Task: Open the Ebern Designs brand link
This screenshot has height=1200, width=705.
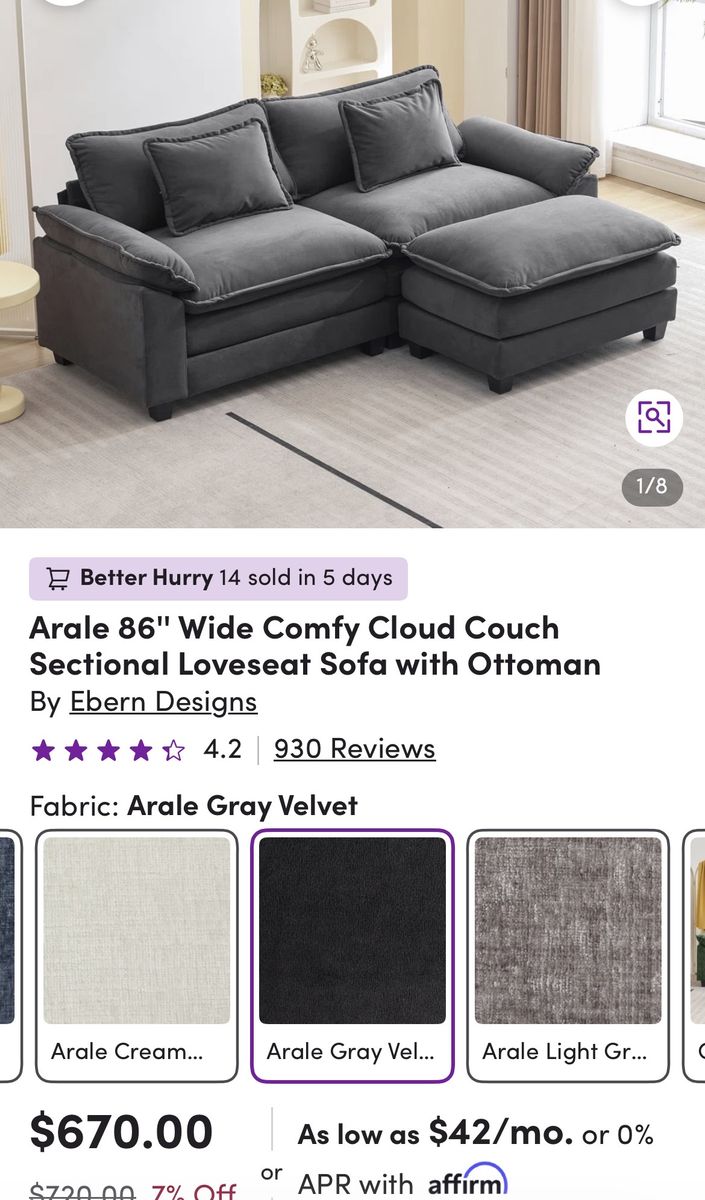Action: click(163, 702)
